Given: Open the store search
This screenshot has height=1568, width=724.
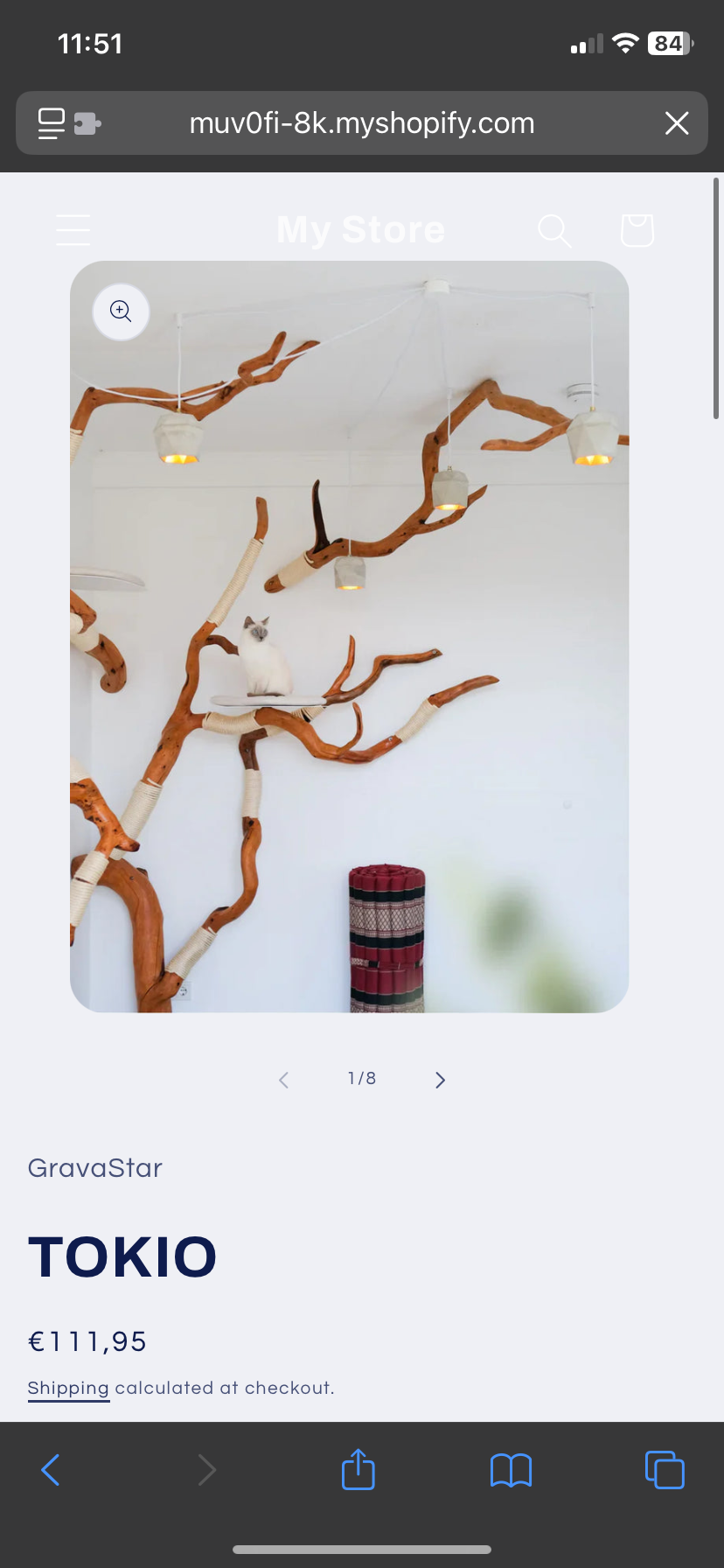Looking at the screenshot, I should 554,231.
